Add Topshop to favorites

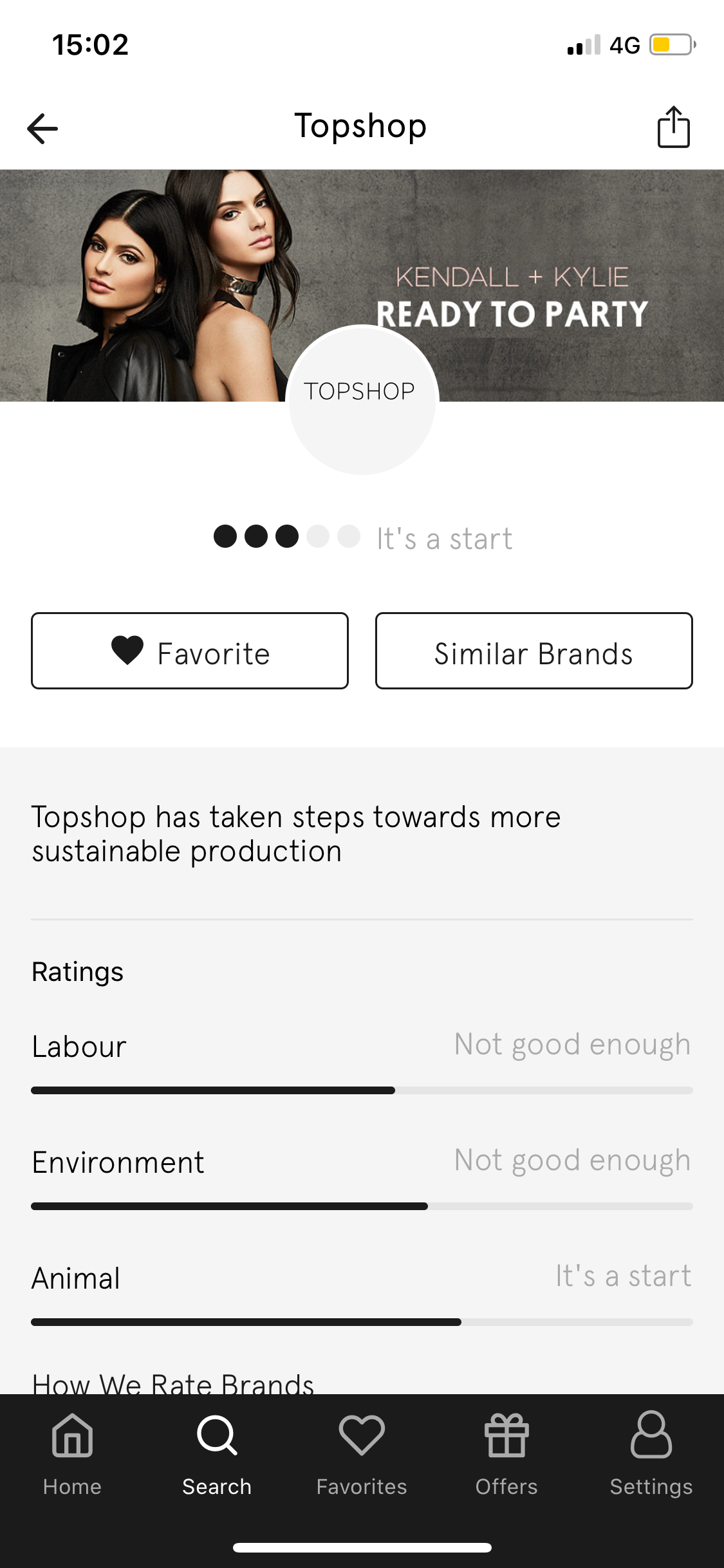(190, 651)
